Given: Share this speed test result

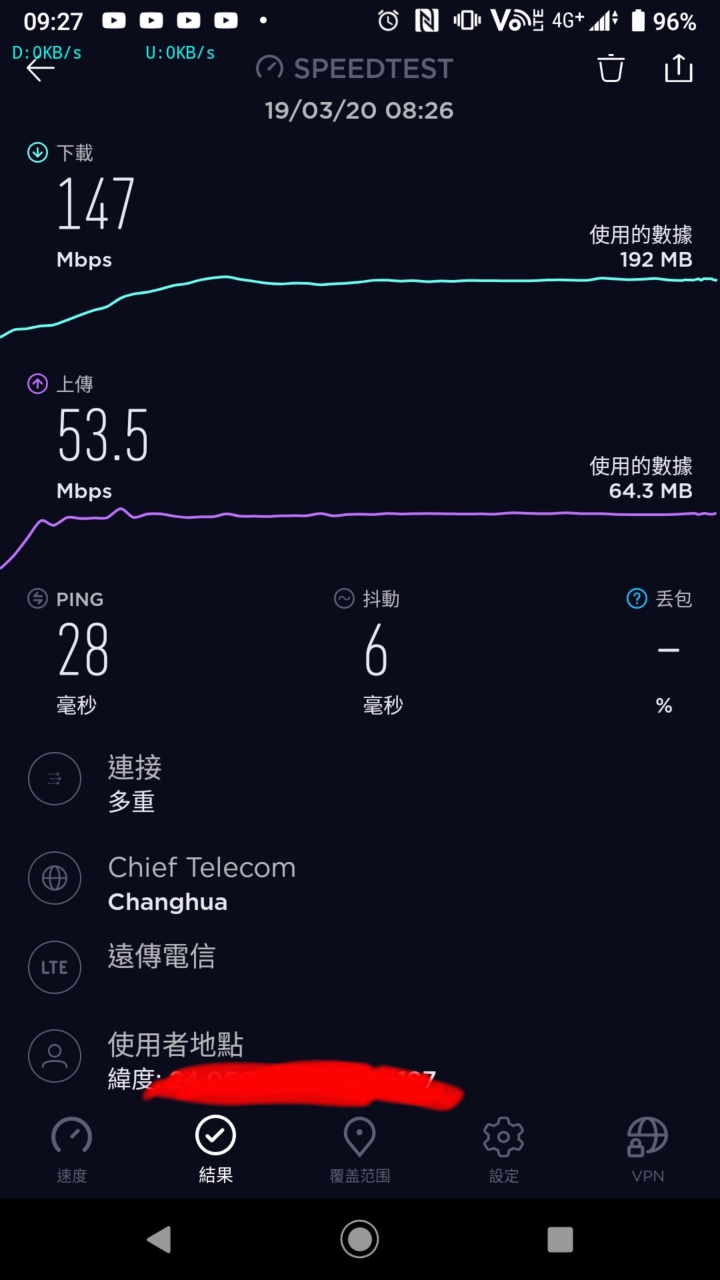Looking at the screenshot, I should pos(678,67).
